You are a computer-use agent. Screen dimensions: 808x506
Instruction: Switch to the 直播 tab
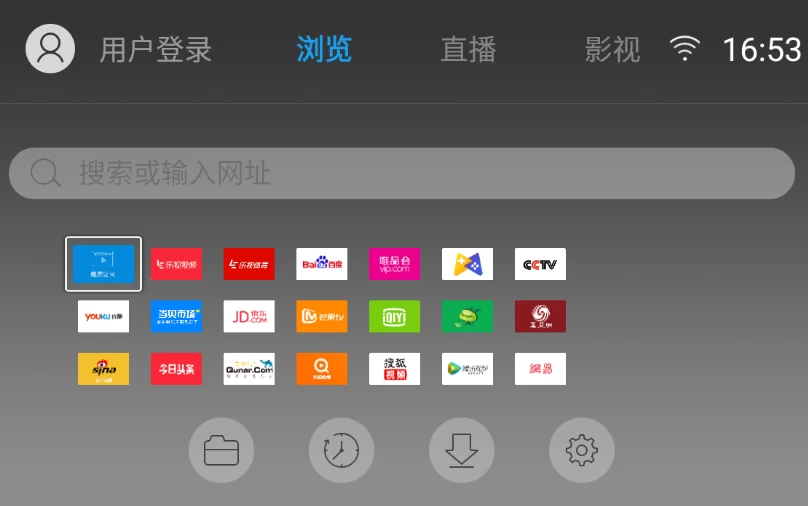click(468, 49)
